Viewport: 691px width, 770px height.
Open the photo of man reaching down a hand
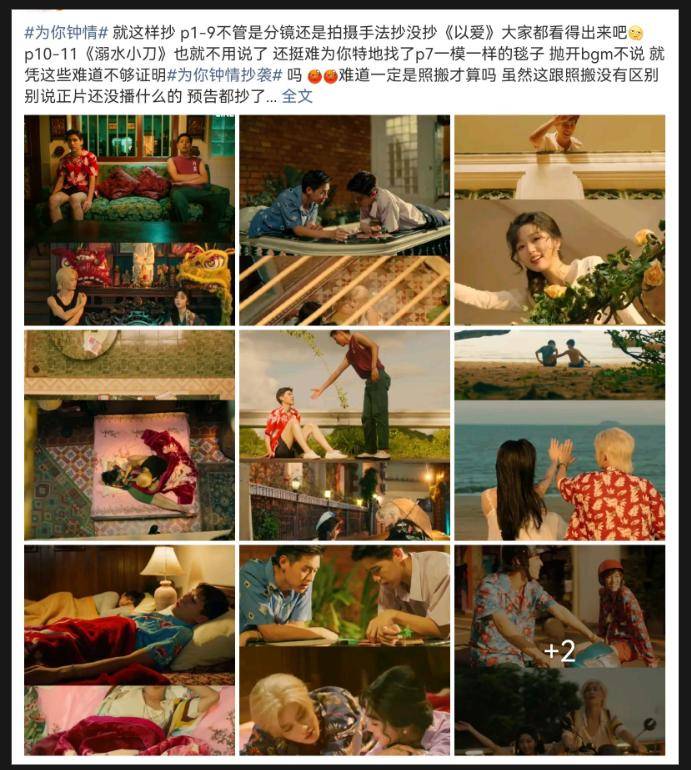(344, 435)
